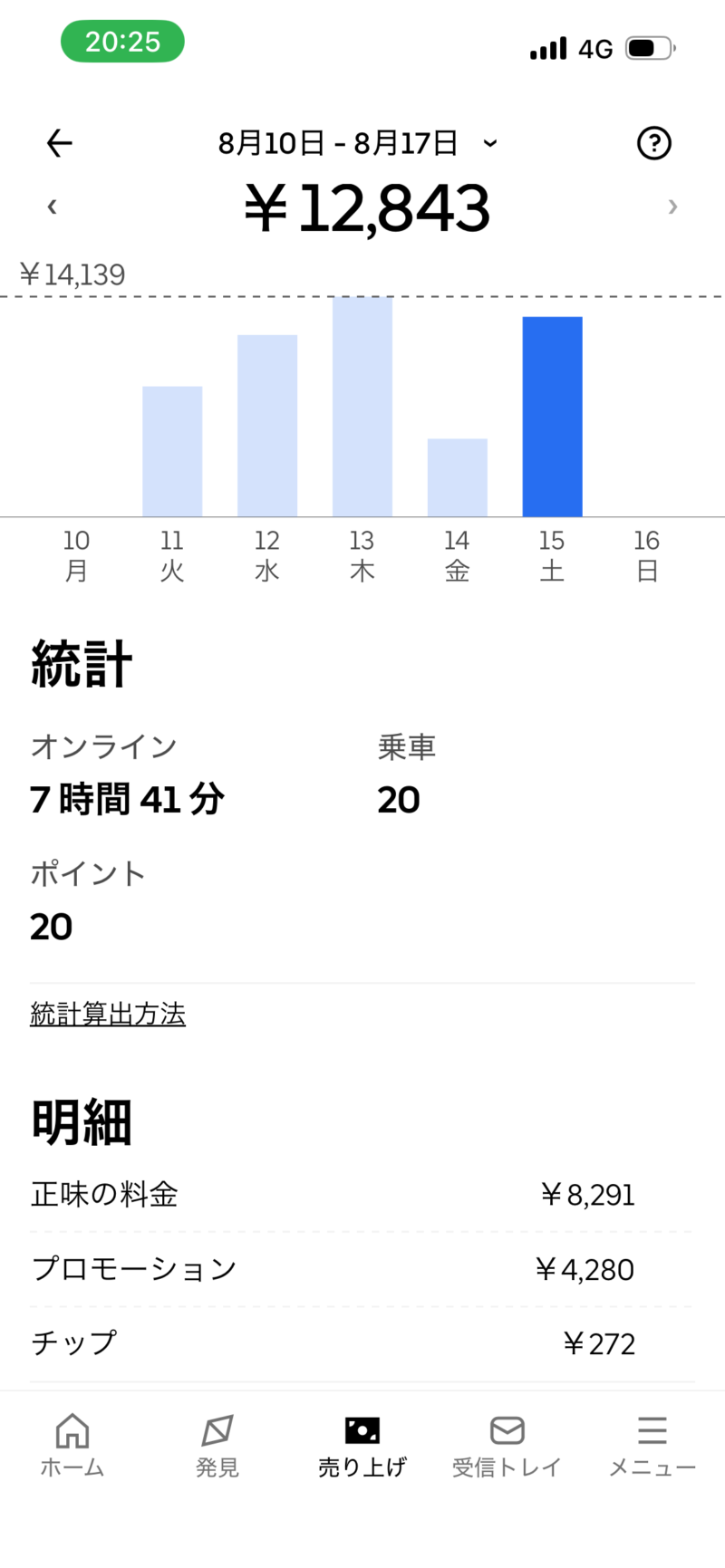Go back using the back arrow

(59, 143)
